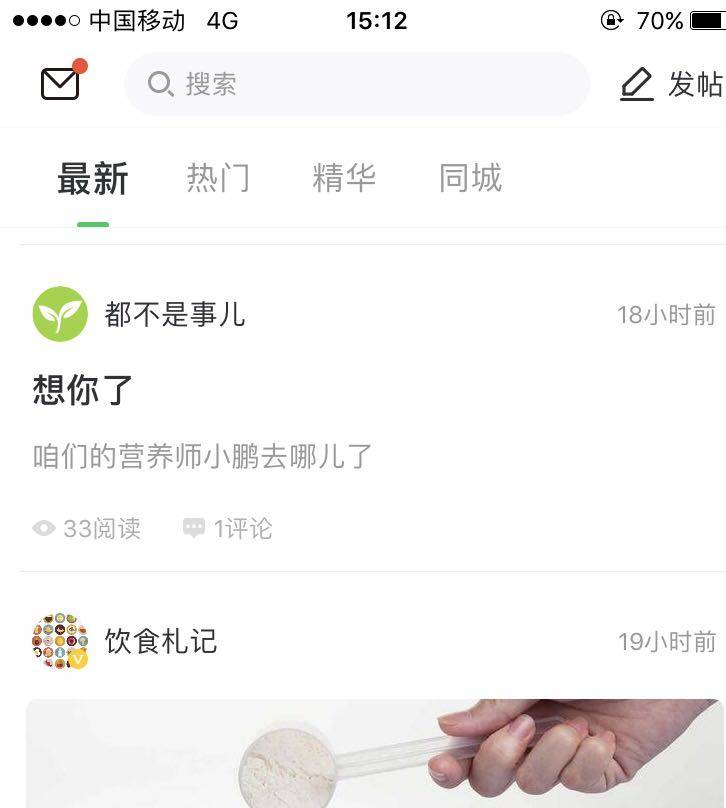Open the 1评论 comments on 想你了
Image resolution: width=726 pixels, height=808 pixels.
[x=228, y=528]
